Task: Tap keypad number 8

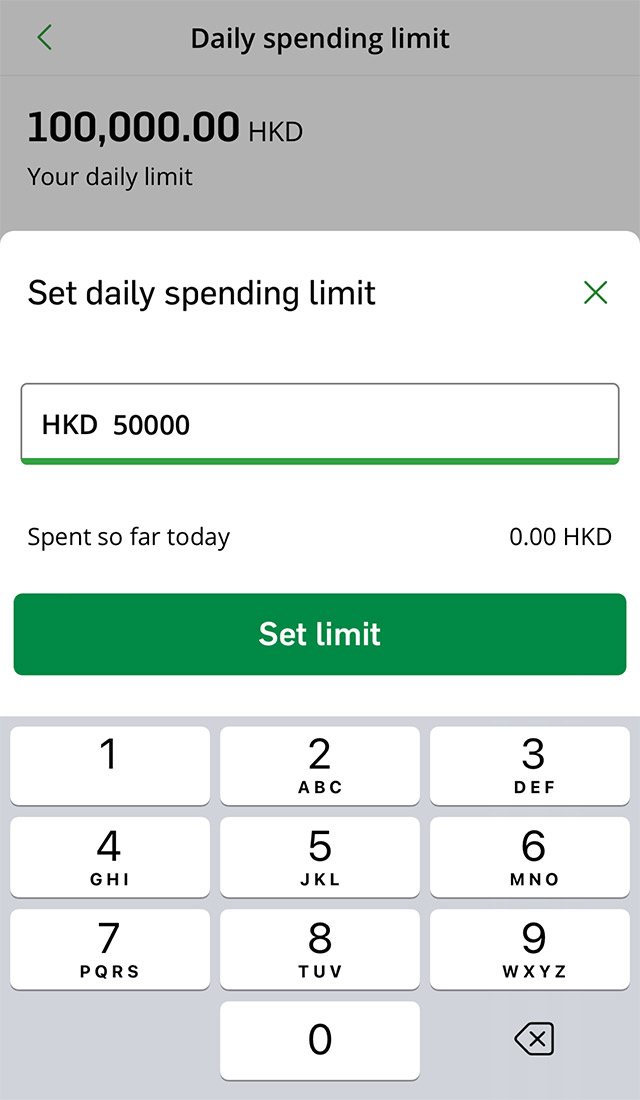Action: 320,949
